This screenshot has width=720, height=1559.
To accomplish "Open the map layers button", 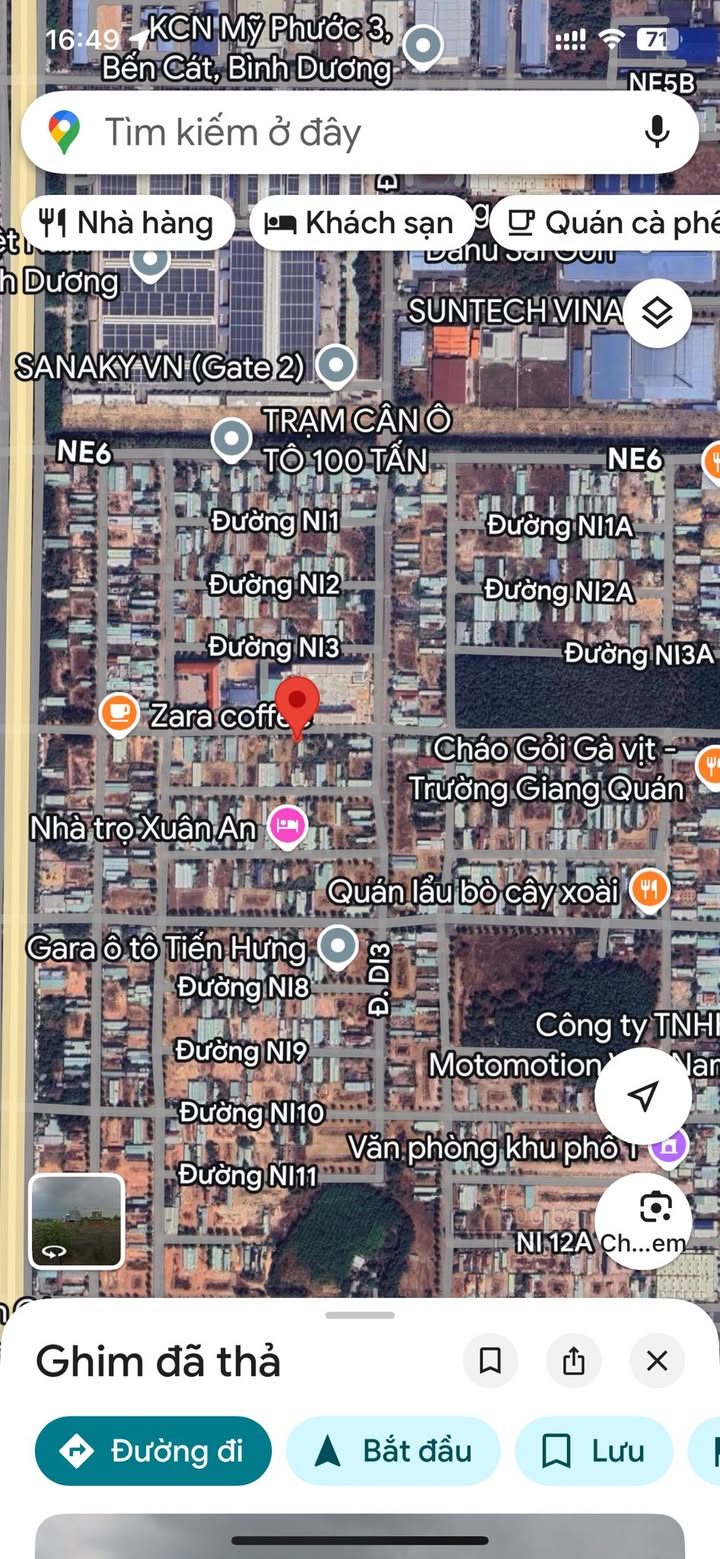I will 657,314.
